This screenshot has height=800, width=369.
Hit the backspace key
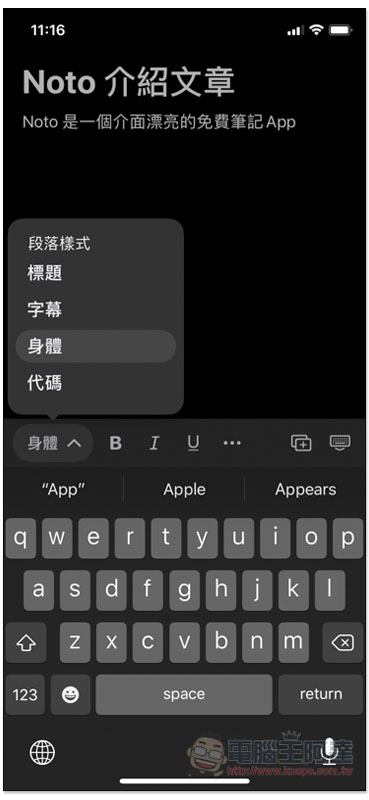click(342, 643)
